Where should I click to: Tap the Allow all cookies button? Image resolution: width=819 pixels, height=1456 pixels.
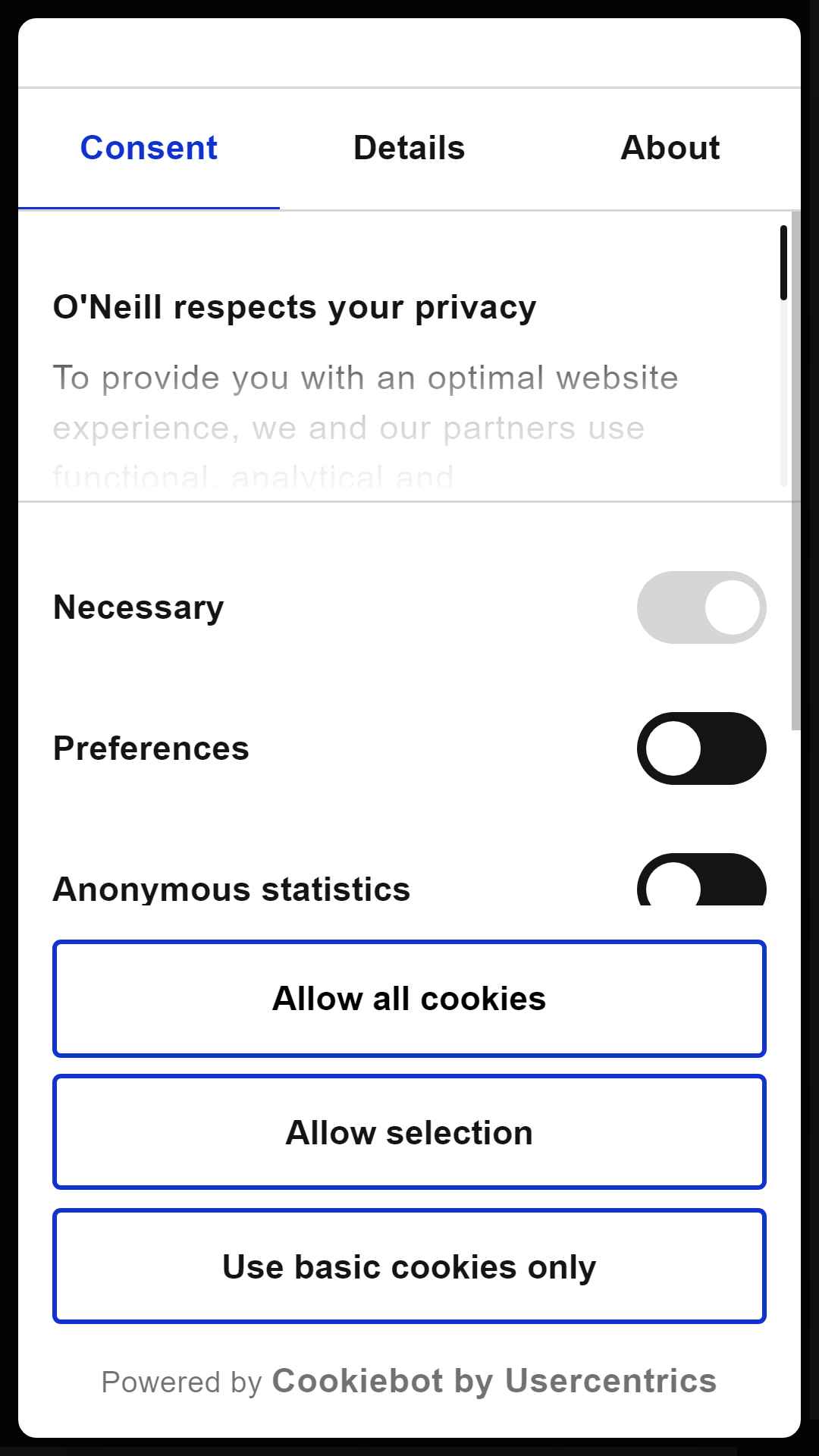coord(409,999)
